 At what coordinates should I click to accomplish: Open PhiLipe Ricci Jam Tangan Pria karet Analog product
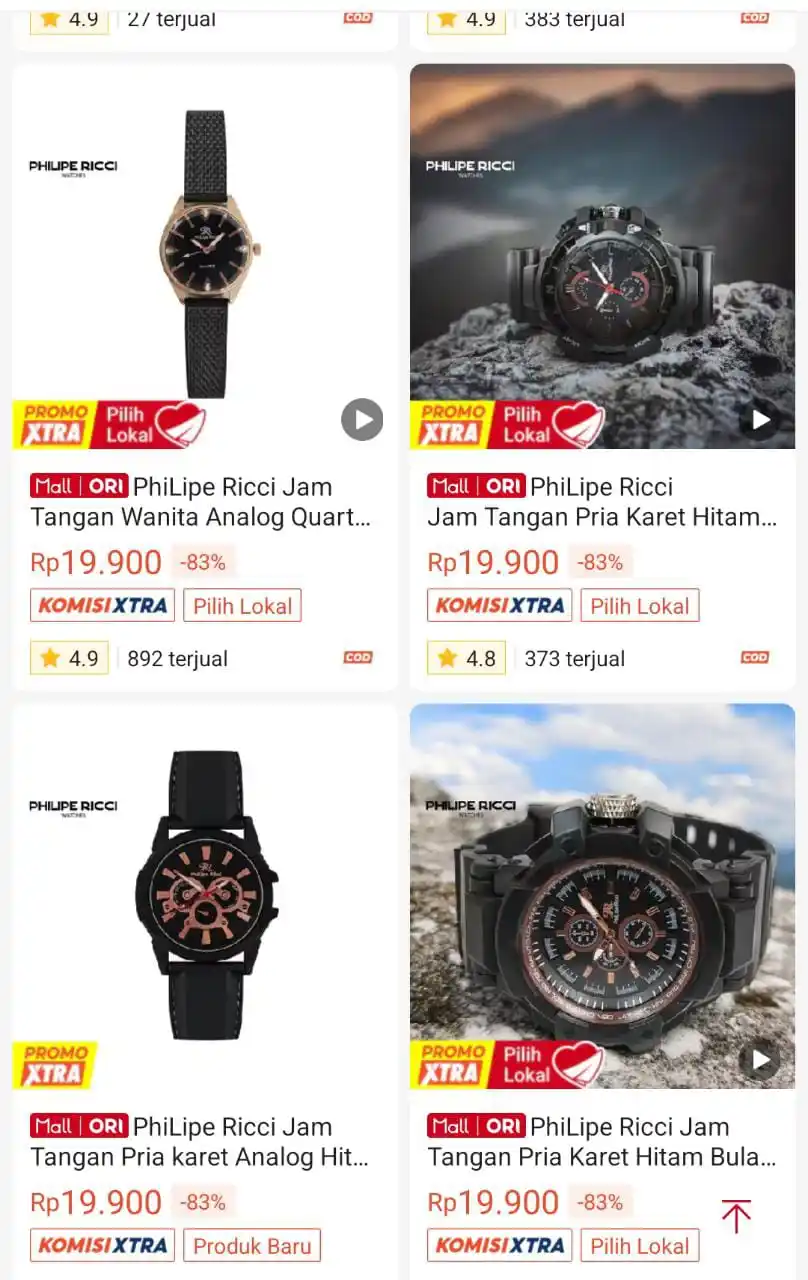(x=200, y=1142)
